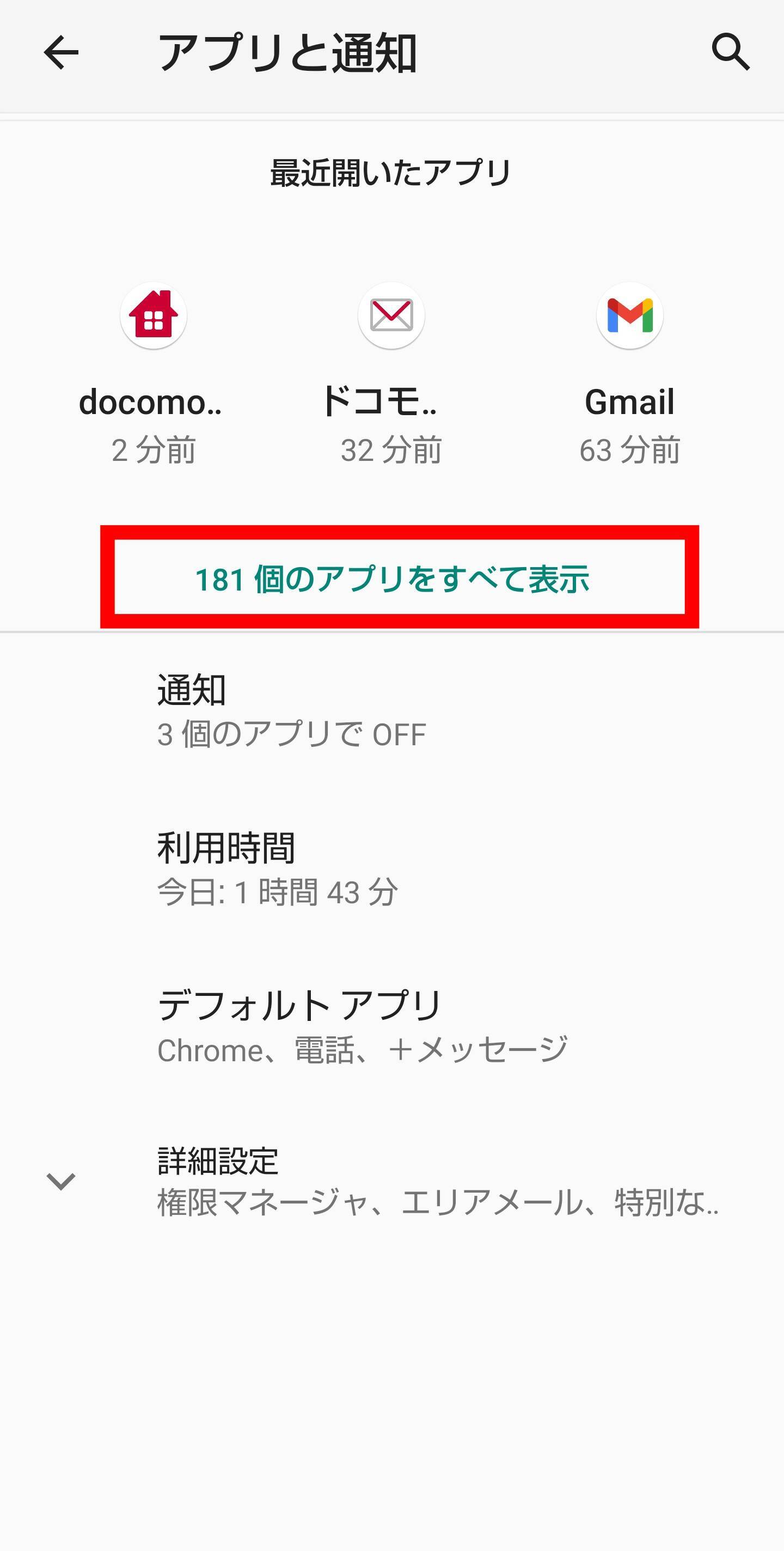Go back from アプリと通知
Viewport: 784px width, 1551px height.
pyautogui.click(x=62, y=53)
